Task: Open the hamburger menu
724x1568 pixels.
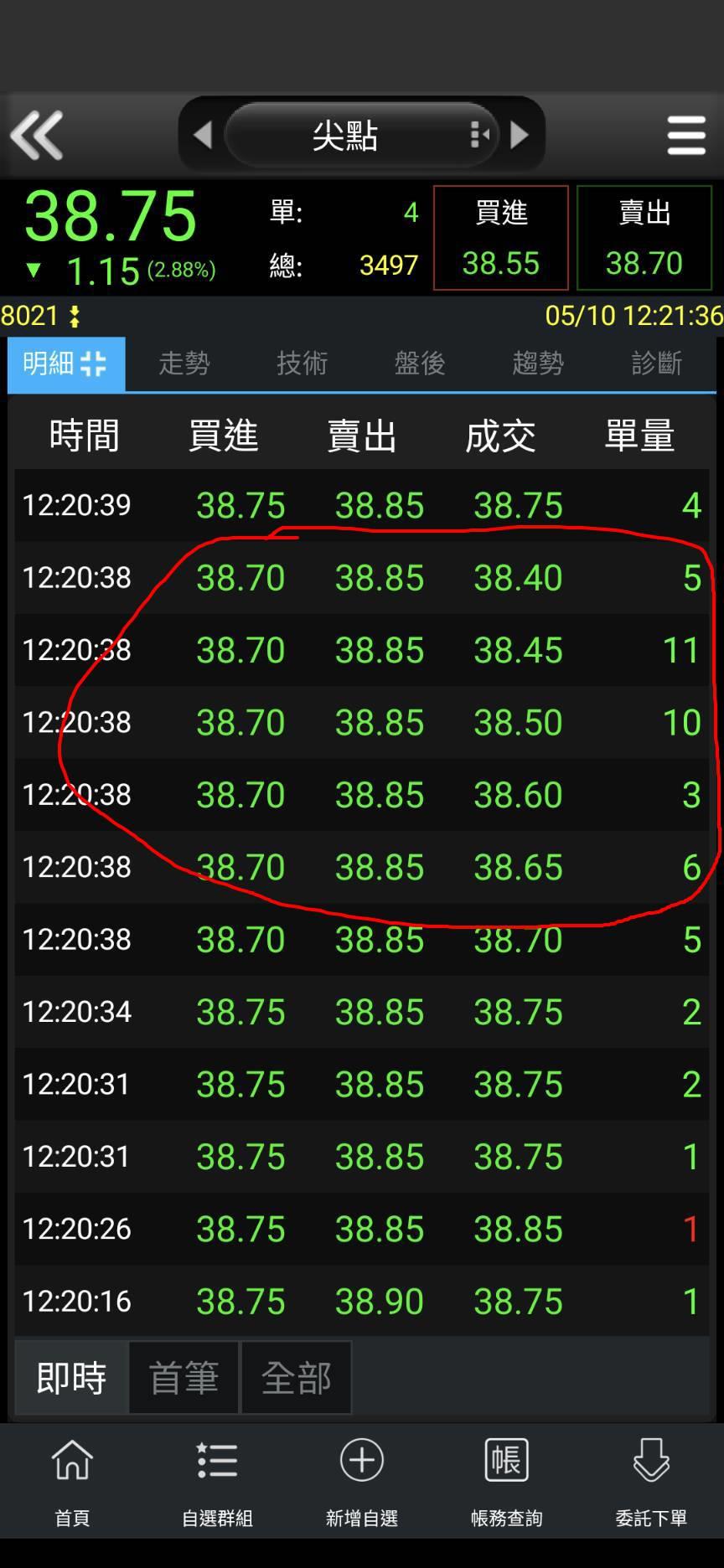Action: [685, 135]
